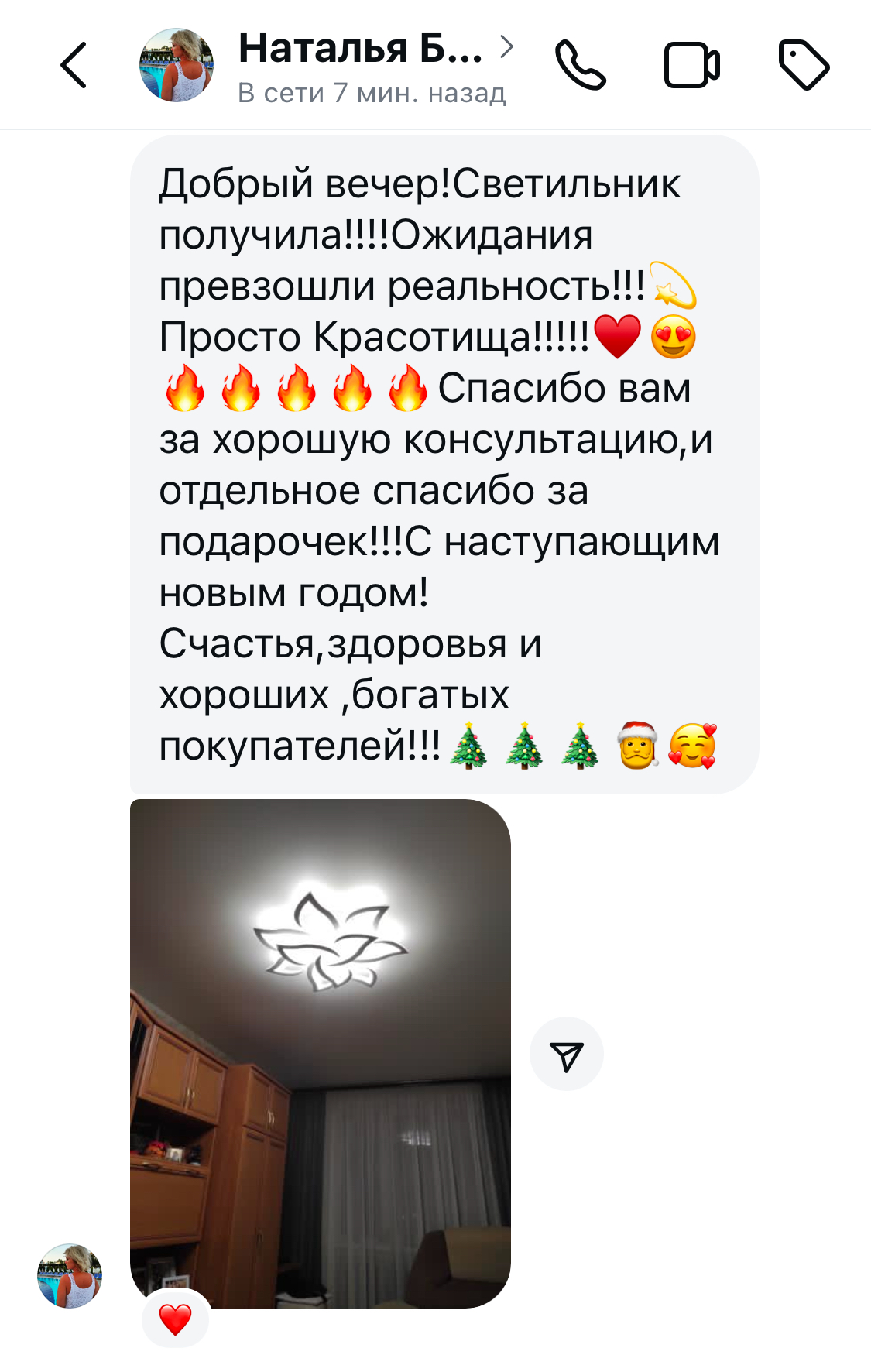Open sender's avatar next to the photo
The height and width of the screenshot is (1372, 871).
[x=70, y=1276]
